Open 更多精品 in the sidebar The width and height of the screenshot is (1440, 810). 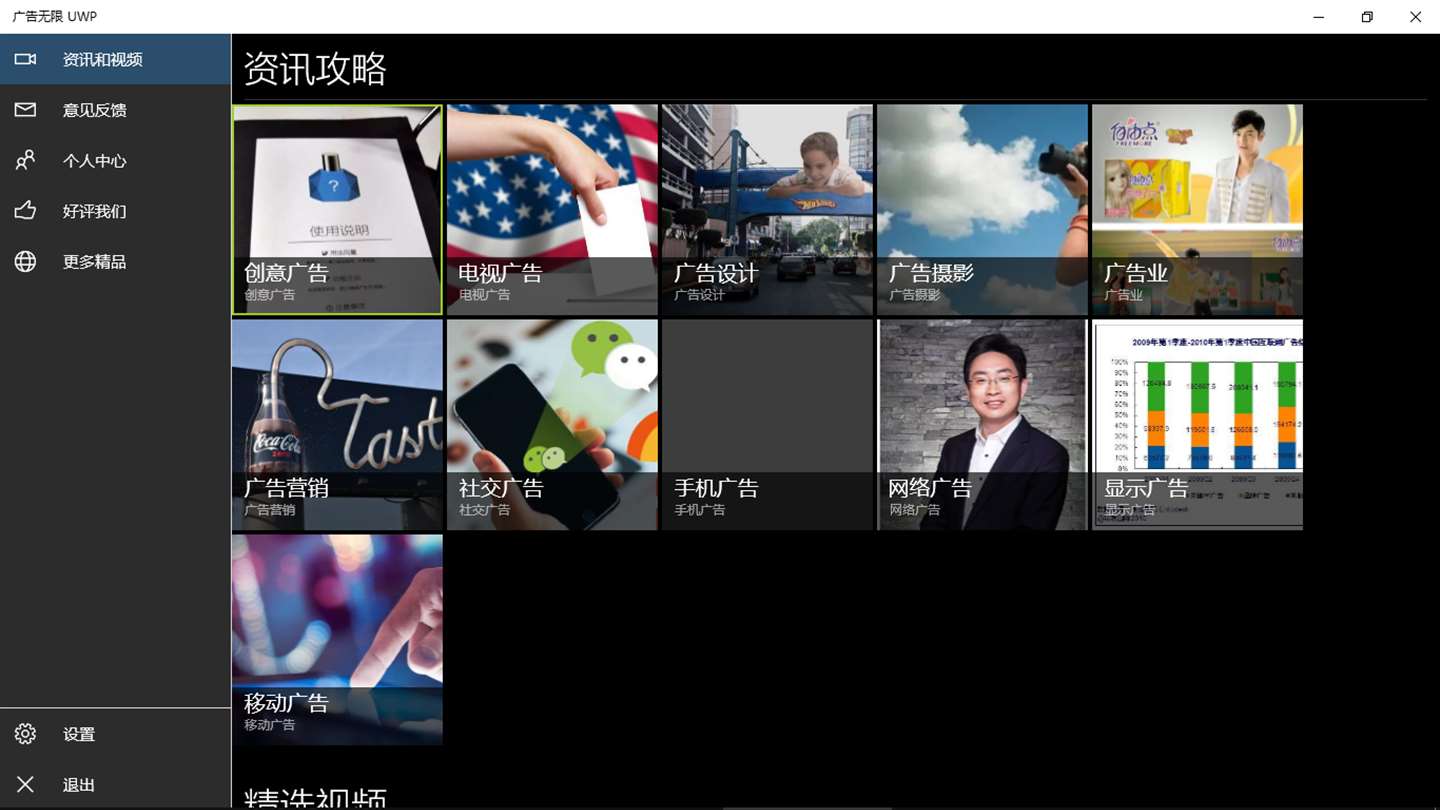point(94,262)
